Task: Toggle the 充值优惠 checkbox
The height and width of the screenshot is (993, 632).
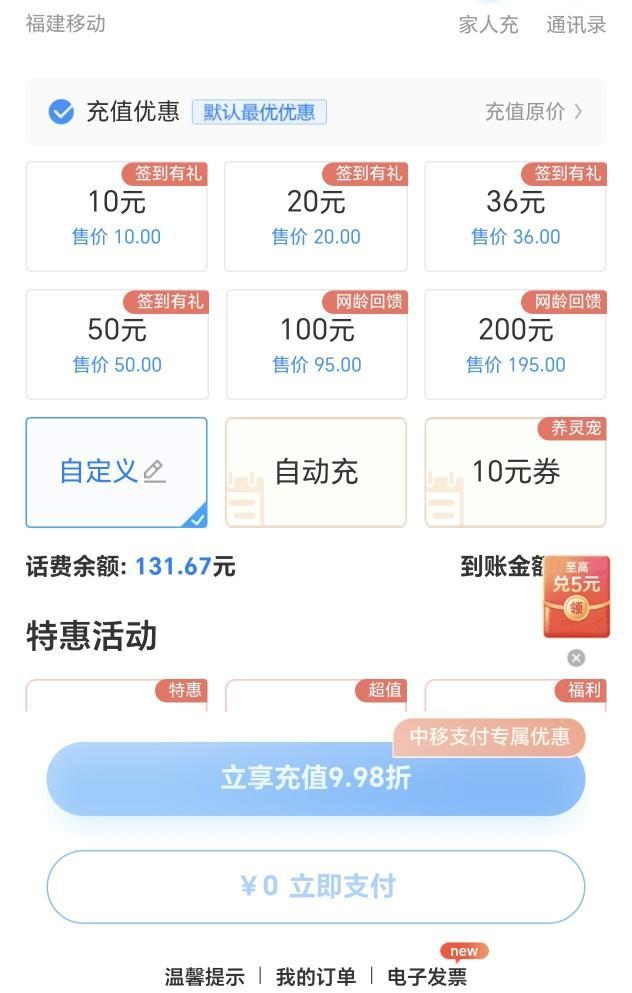Action: click(x=61, y=112)
